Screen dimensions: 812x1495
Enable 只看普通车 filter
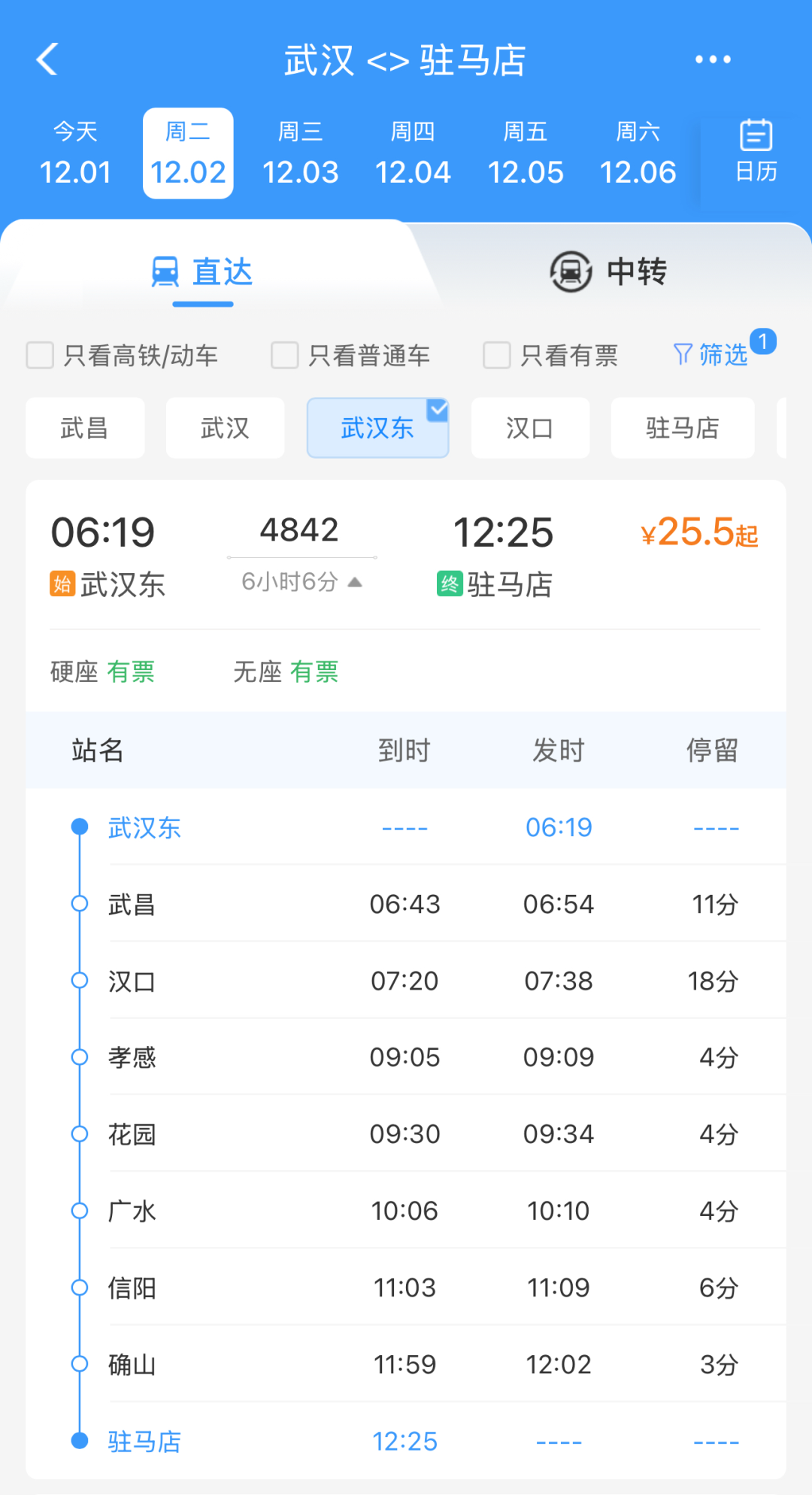click(x=284, y=354)
